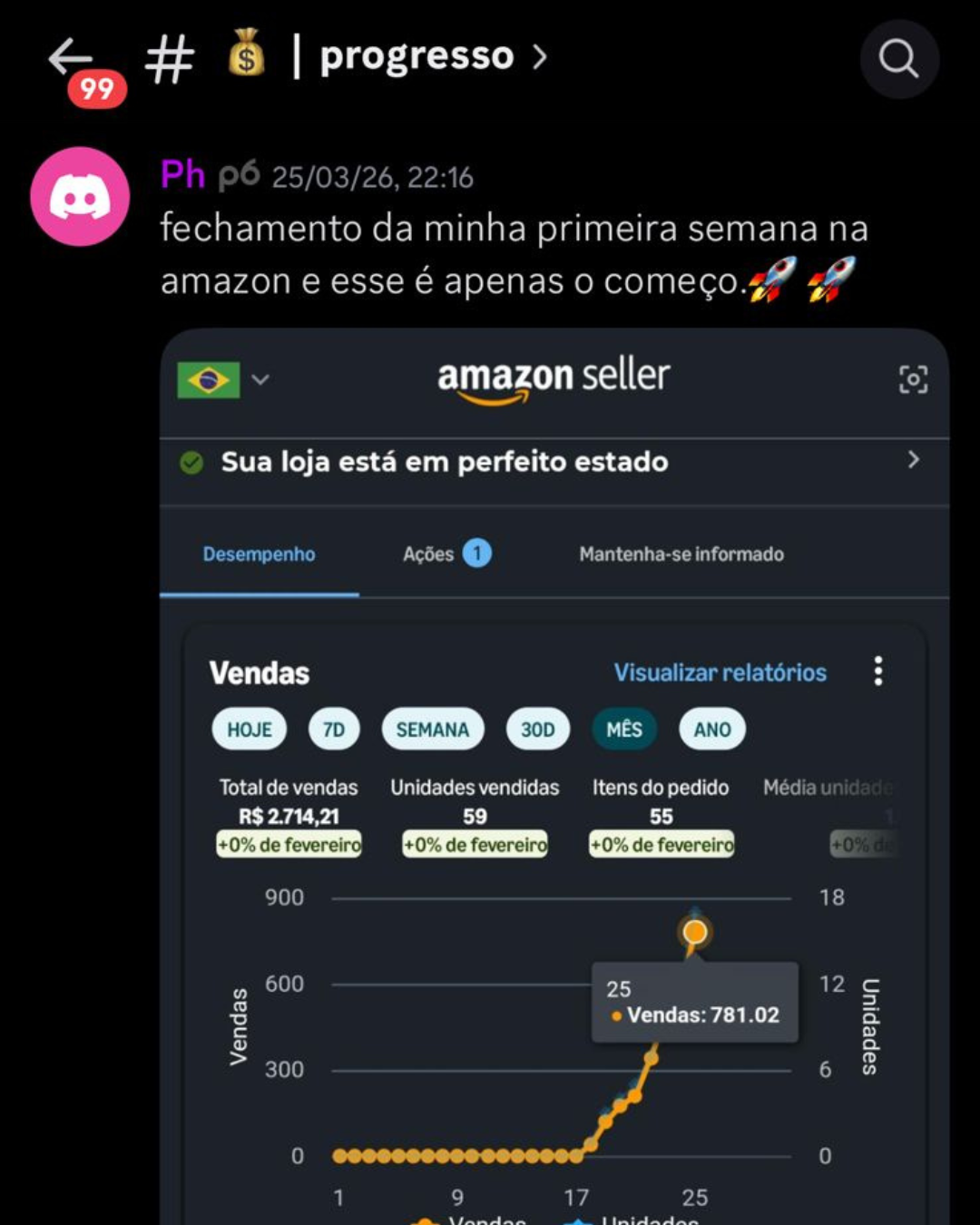The image size is (980, 1225).
Task: Tap the Mantenha-se informado section
Action: point(681,554)
